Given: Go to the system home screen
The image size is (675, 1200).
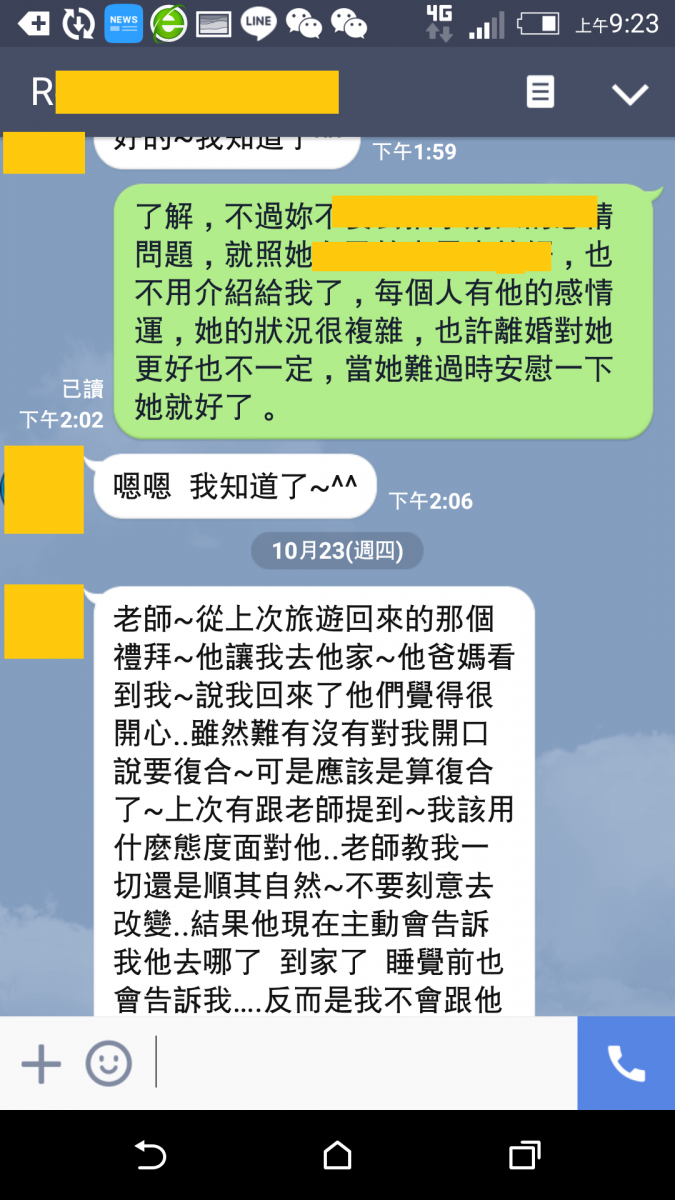Looking at the screenshot, I should pos(338,1156).
